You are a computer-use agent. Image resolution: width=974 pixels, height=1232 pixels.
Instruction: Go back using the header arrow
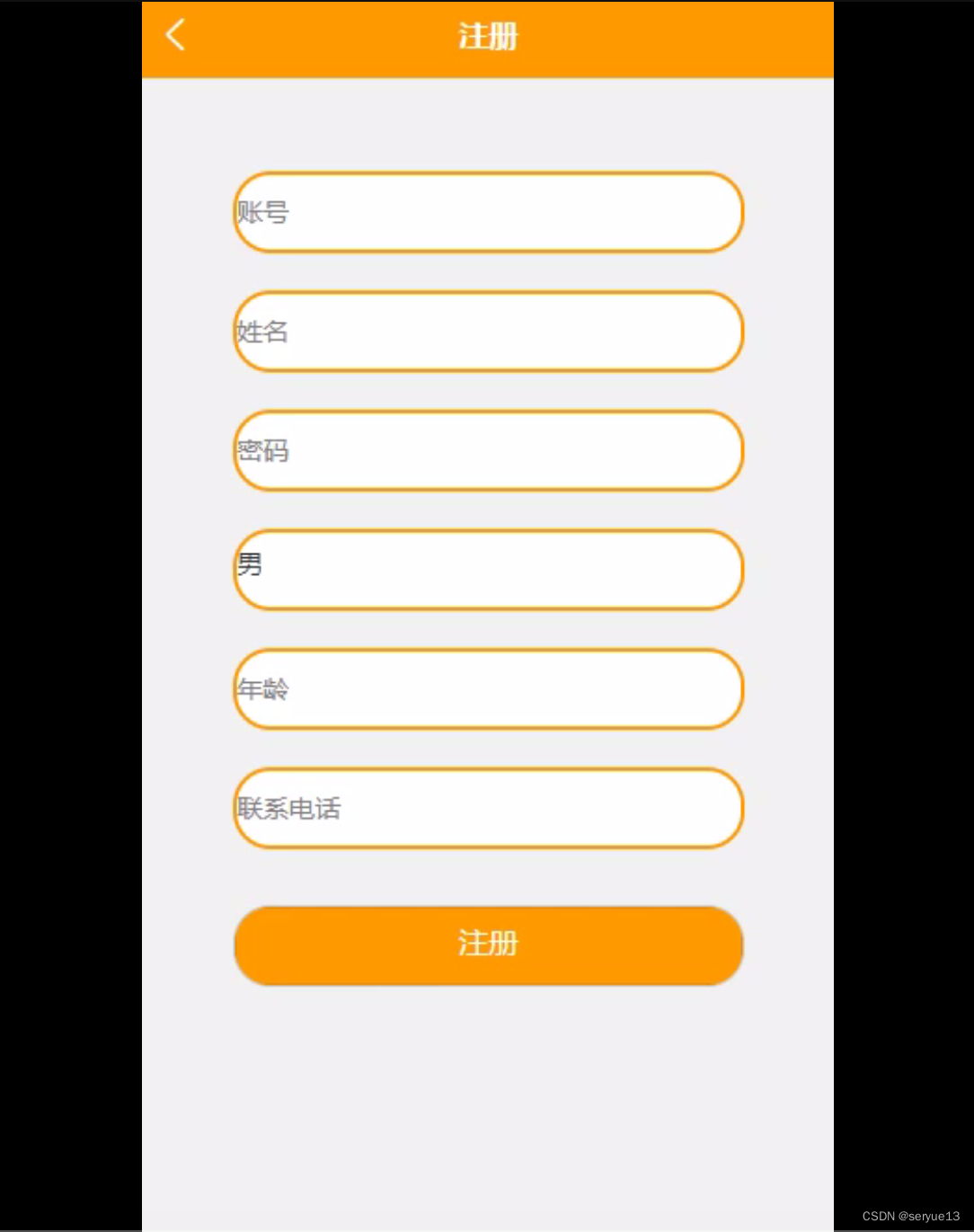(175, 36)
